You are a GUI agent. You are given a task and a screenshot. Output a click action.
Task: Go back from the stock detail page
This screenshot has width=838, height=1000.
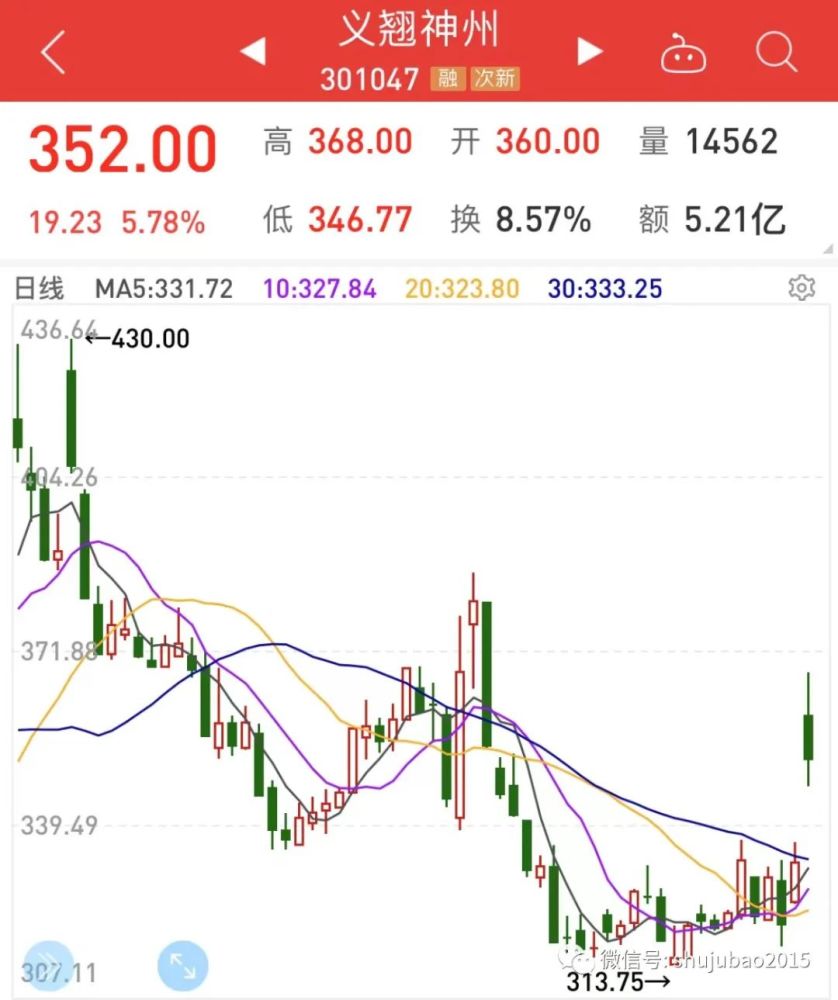(53, 52)
